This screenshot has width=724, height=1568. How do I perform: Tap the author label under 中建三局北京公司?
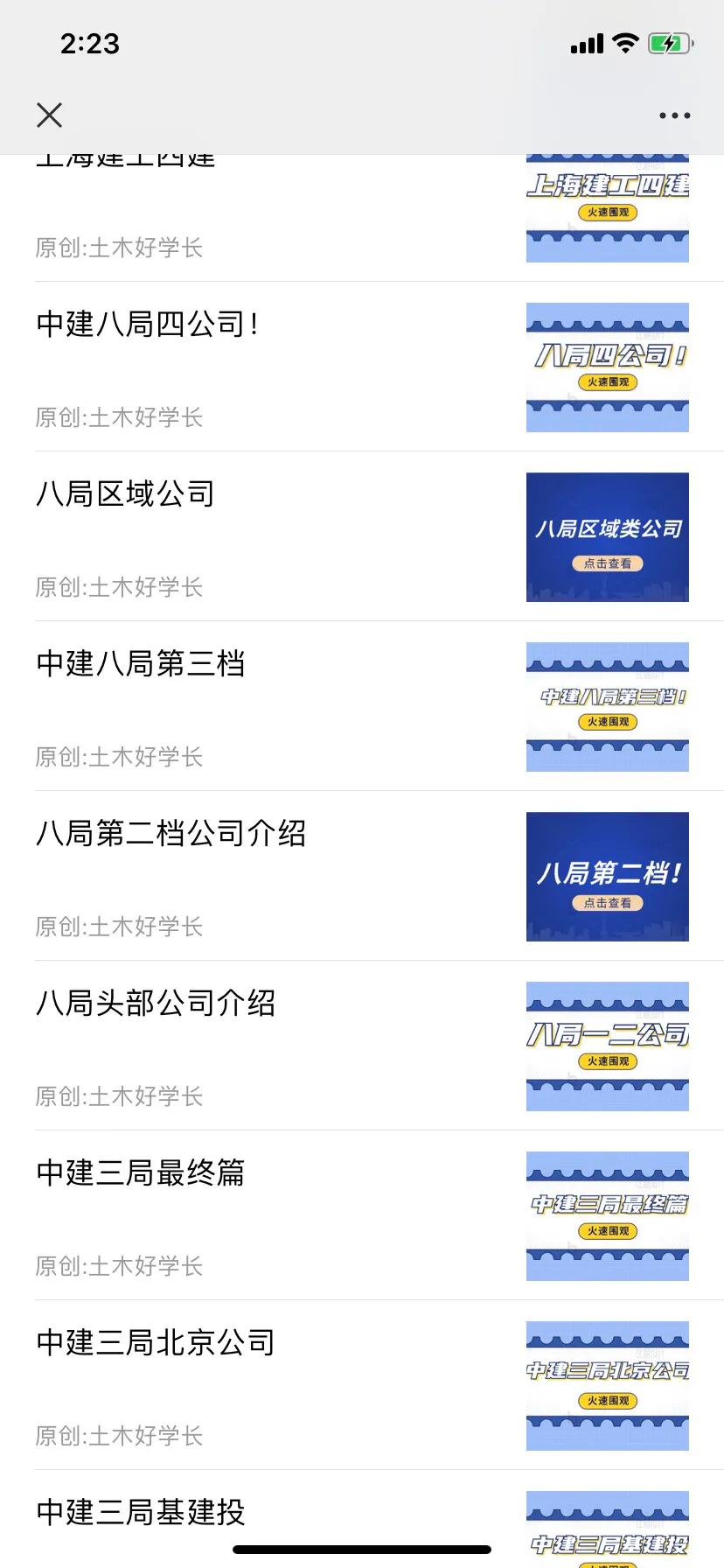point(119,1435)
